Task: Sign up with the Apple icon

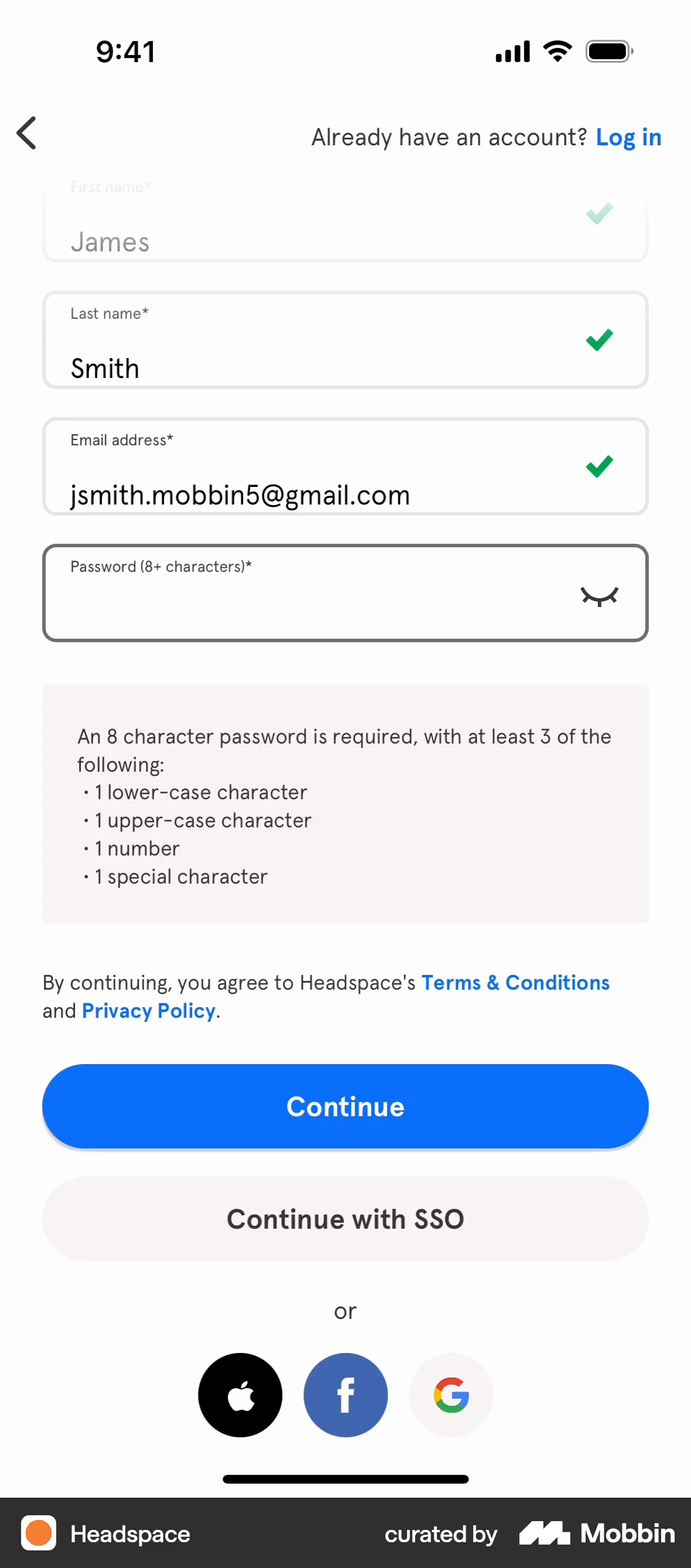Action: coord(240,1395)
